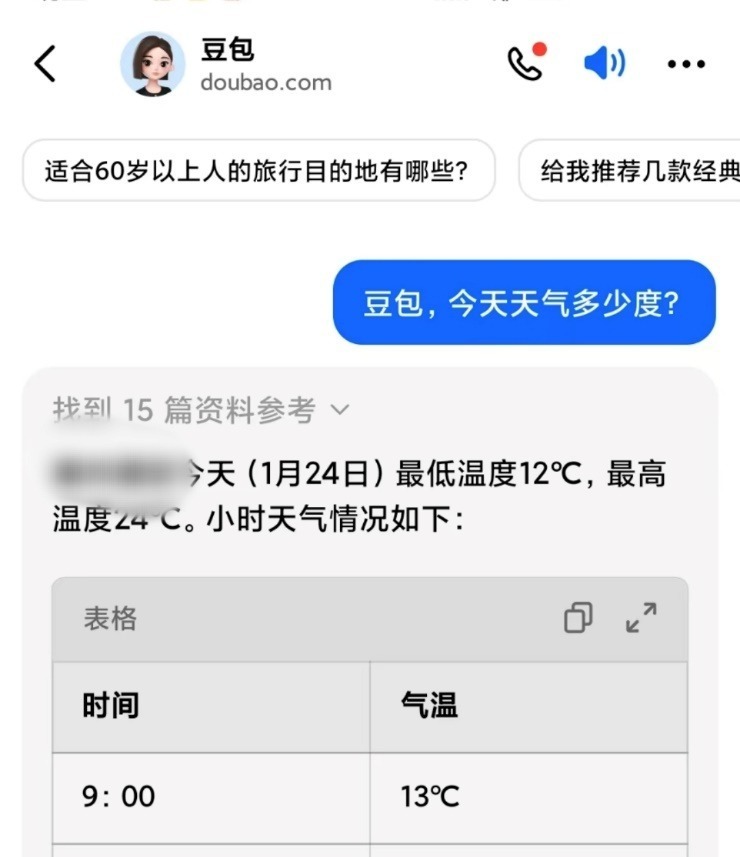Start a voice call with 豆包
Image resolution: width=740 pixels, height=857 pixels.
pos(524,64)
